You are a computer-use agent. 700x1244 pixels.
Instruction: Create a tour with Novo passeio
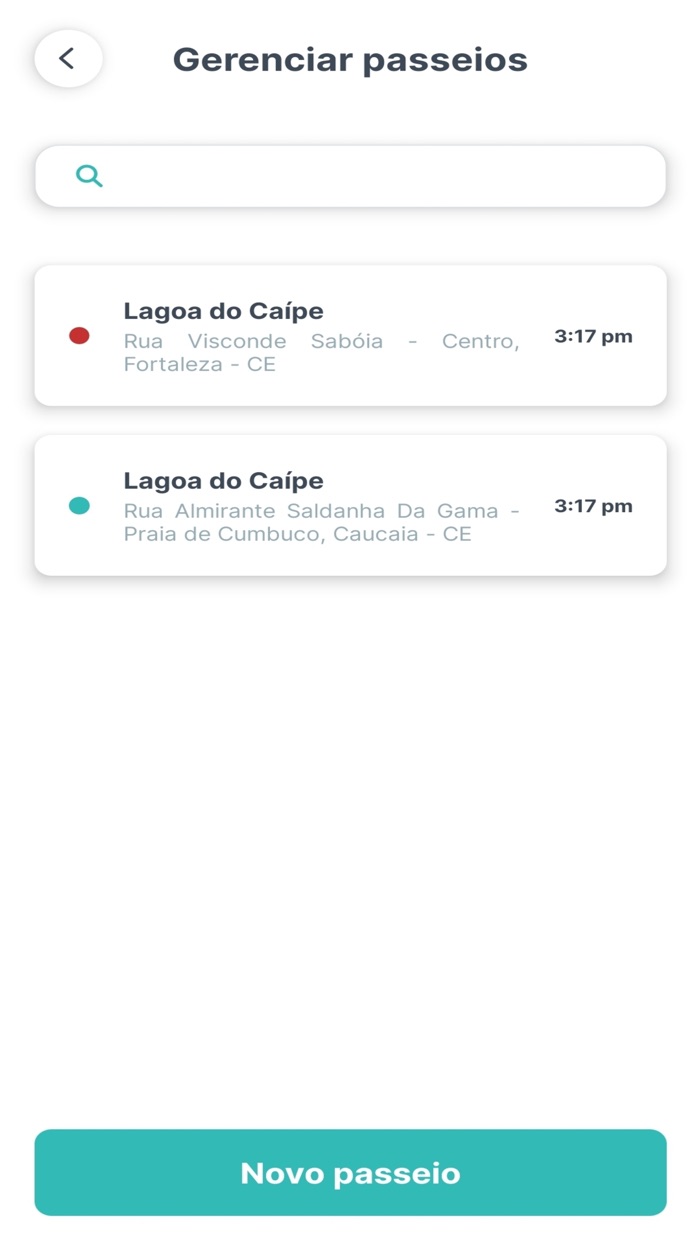[350, 1172]
